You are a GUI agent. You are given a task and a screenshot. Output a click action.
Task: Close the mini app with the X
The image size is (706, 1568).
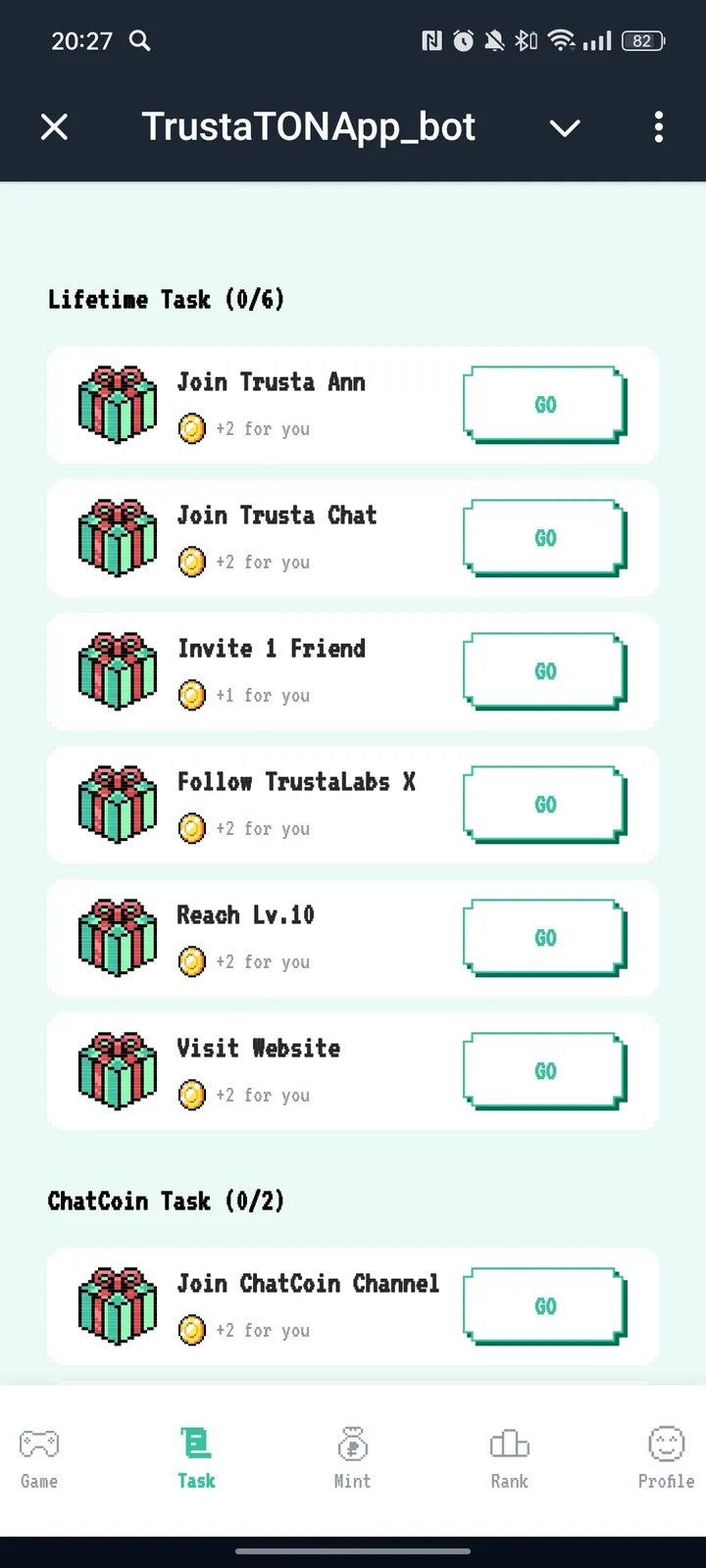pos(54,126)
